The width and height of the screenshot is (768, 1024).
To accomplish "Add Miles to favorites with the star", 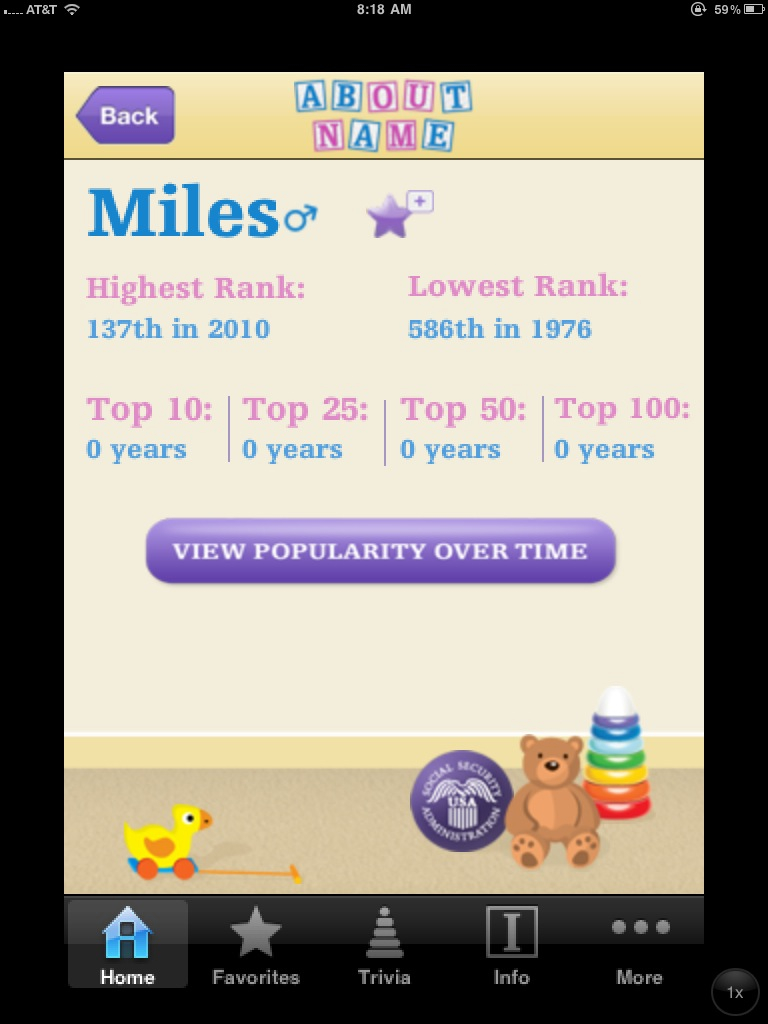I will click(x=394, y=214).
